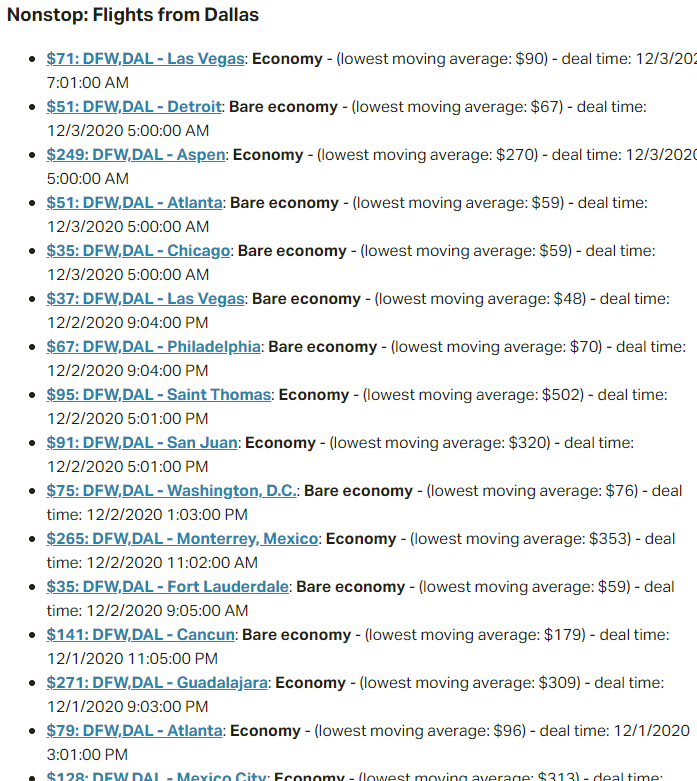This screenshot has width=697, height=781.
Task: Open the $51 Detroit deal link
Action: [134, 107]
